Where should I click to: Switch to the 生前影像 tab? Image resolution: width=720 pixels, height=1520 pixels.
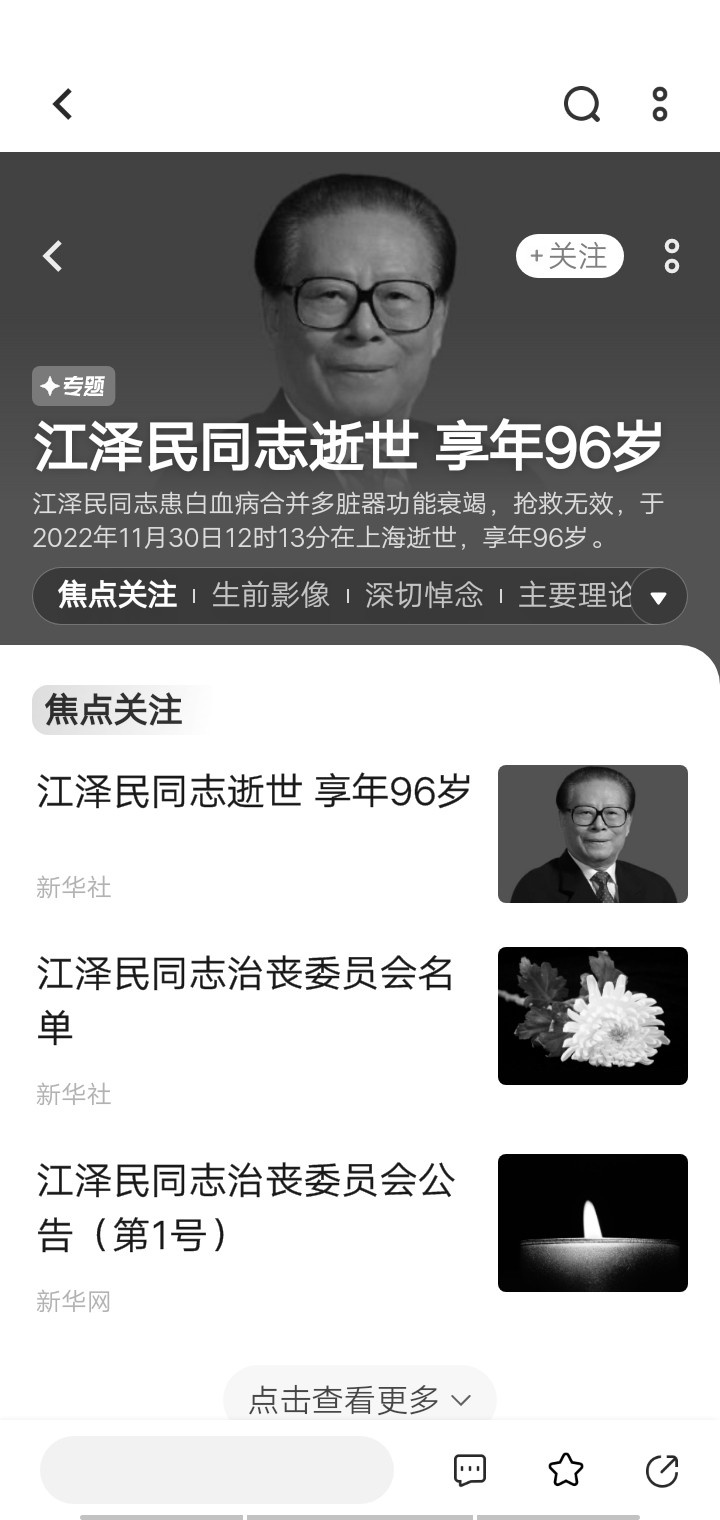(x=272, y=594)
